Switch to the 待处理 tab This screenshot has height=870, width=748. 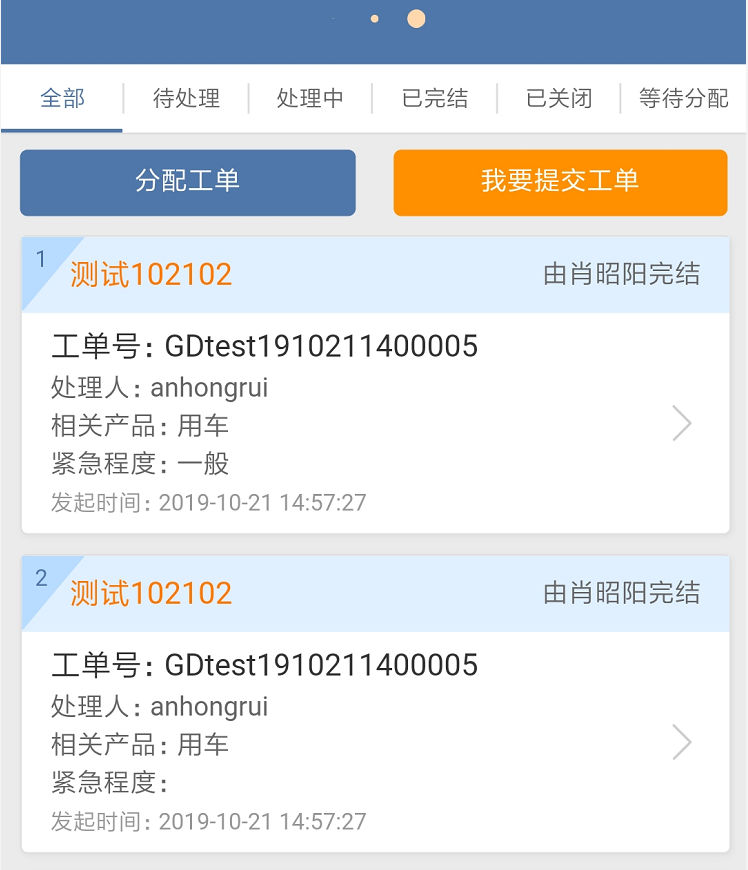pos(186,99)
